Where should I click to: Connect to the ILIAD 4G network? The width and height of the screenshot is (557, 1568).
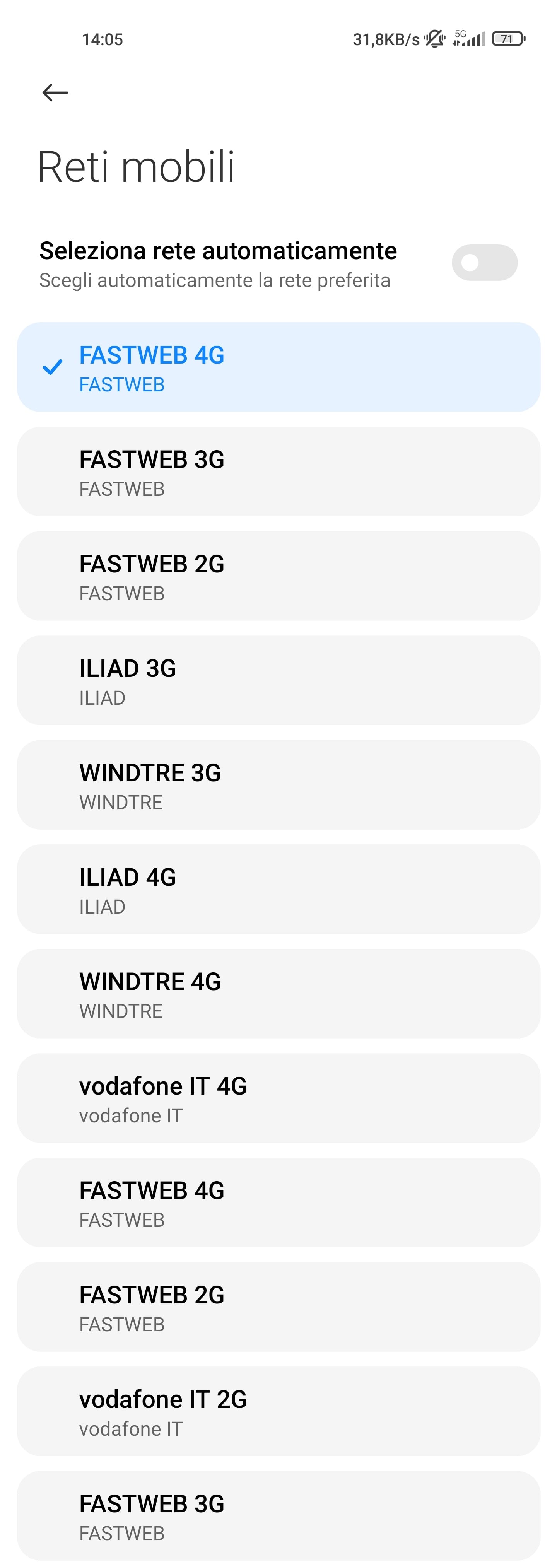pos(278,889)
